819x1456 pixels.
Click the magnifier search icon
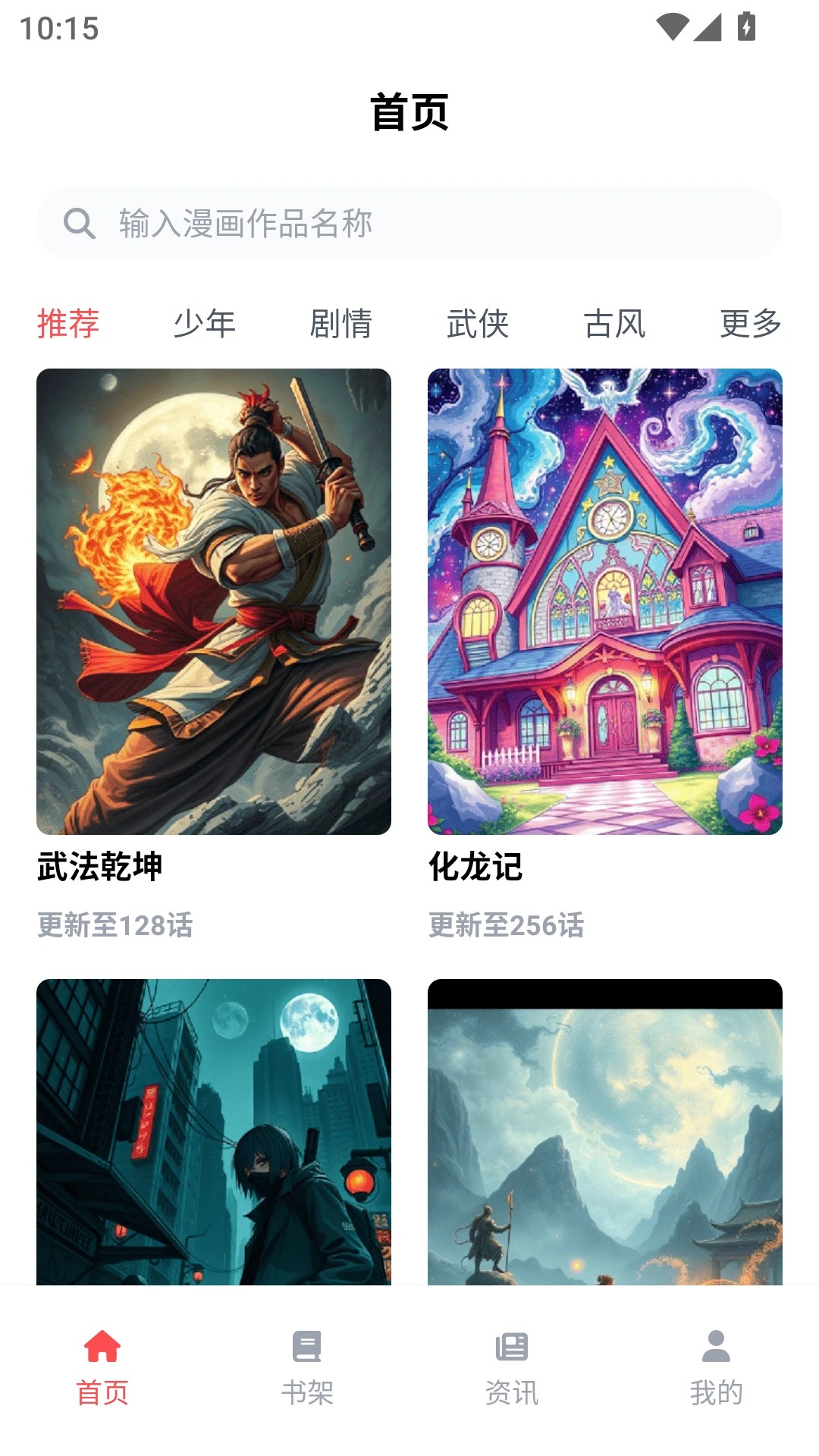coord(79,224)
